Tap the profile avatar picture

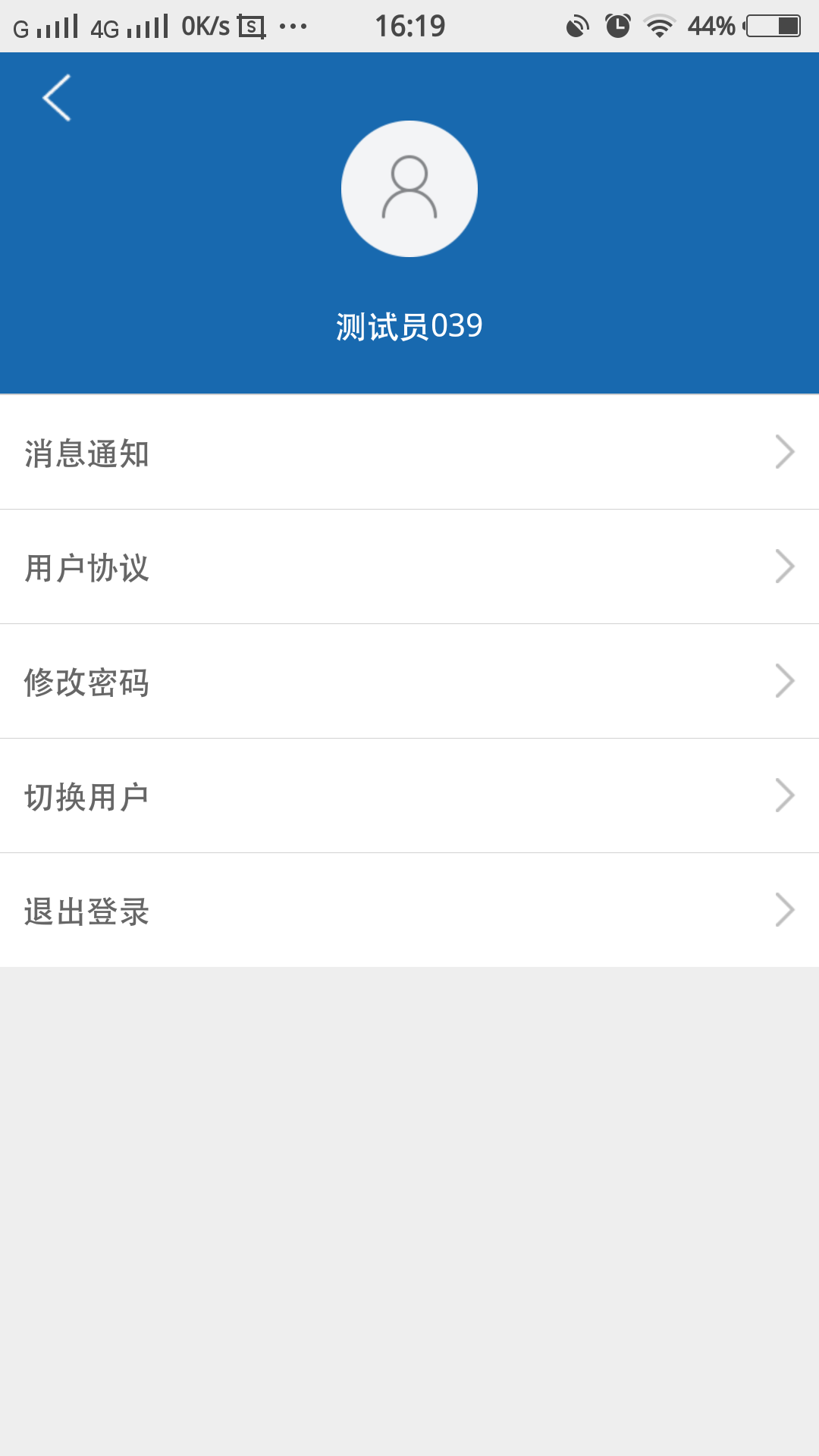pyautogui.click(x=409, y=189)
